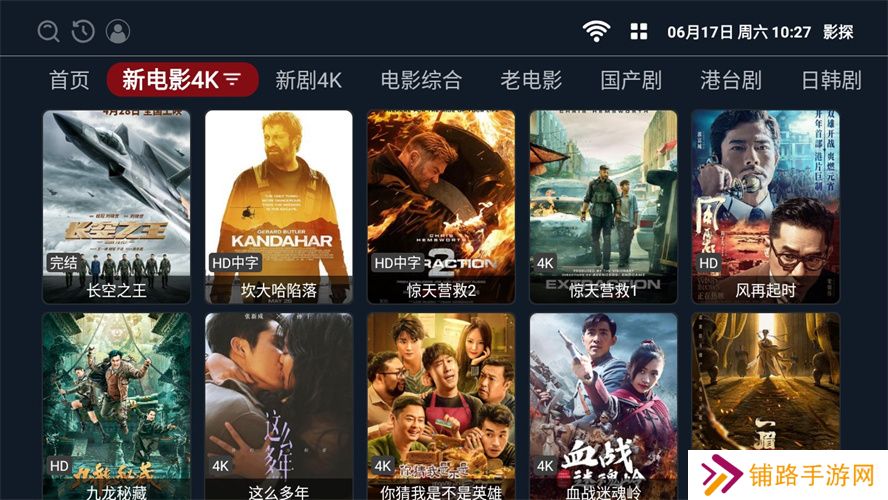The width and height of the screenshot is (888, 500).
Task: Switch to the 首页 tab
Action: point(69,80)
